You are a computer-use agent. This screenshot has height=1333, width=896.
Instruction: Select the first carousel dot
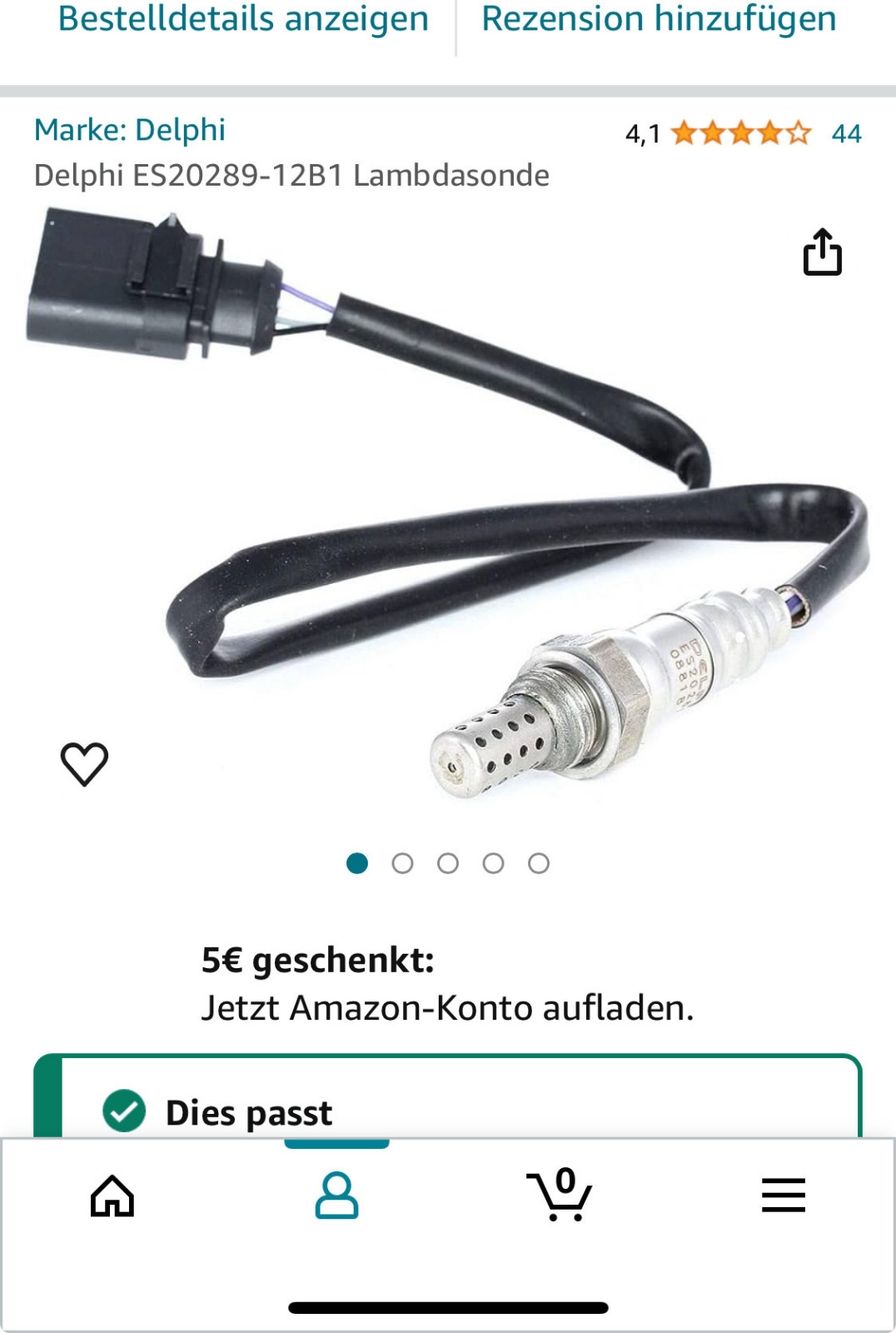358,864
